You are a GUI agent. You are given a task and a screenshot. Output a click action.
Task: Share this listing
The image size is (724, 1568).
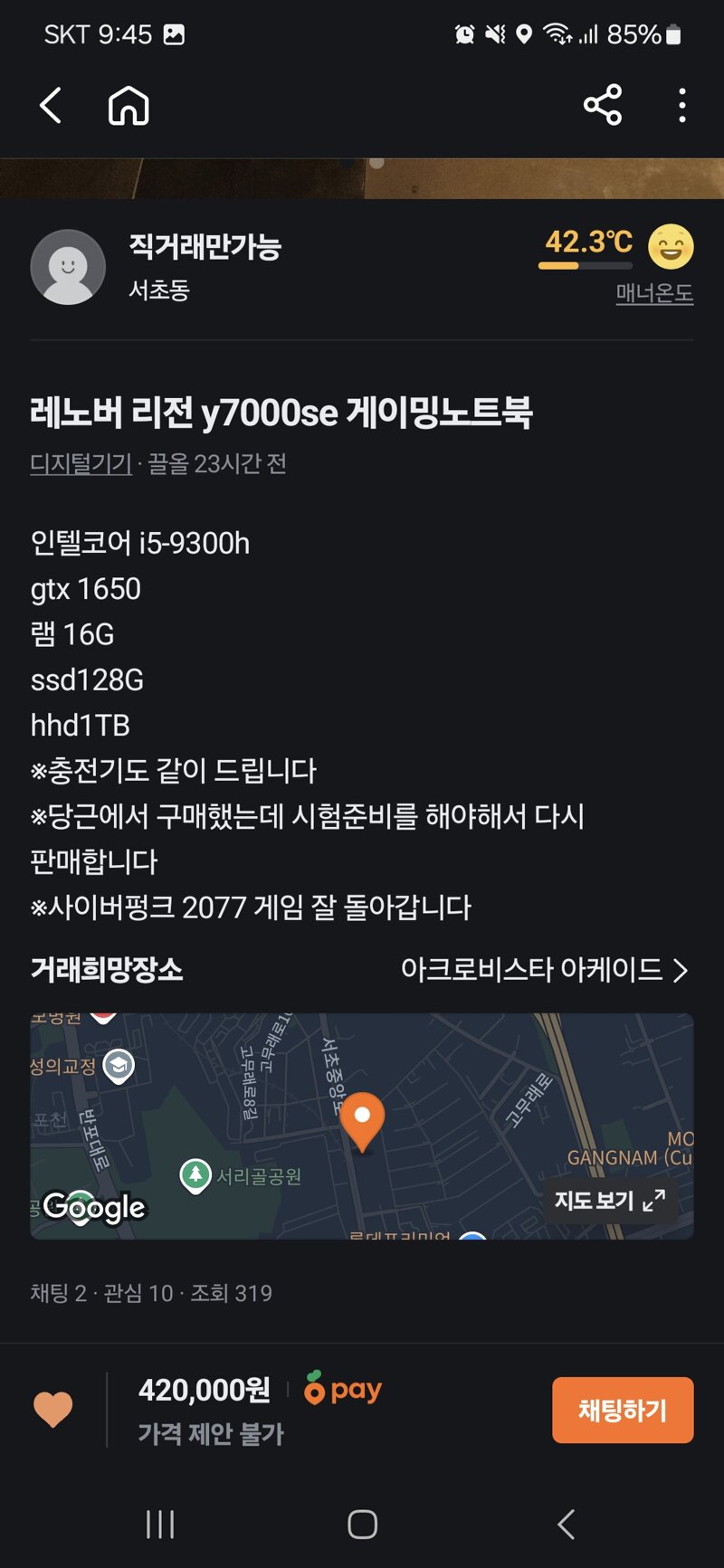[x=603, y=106]
